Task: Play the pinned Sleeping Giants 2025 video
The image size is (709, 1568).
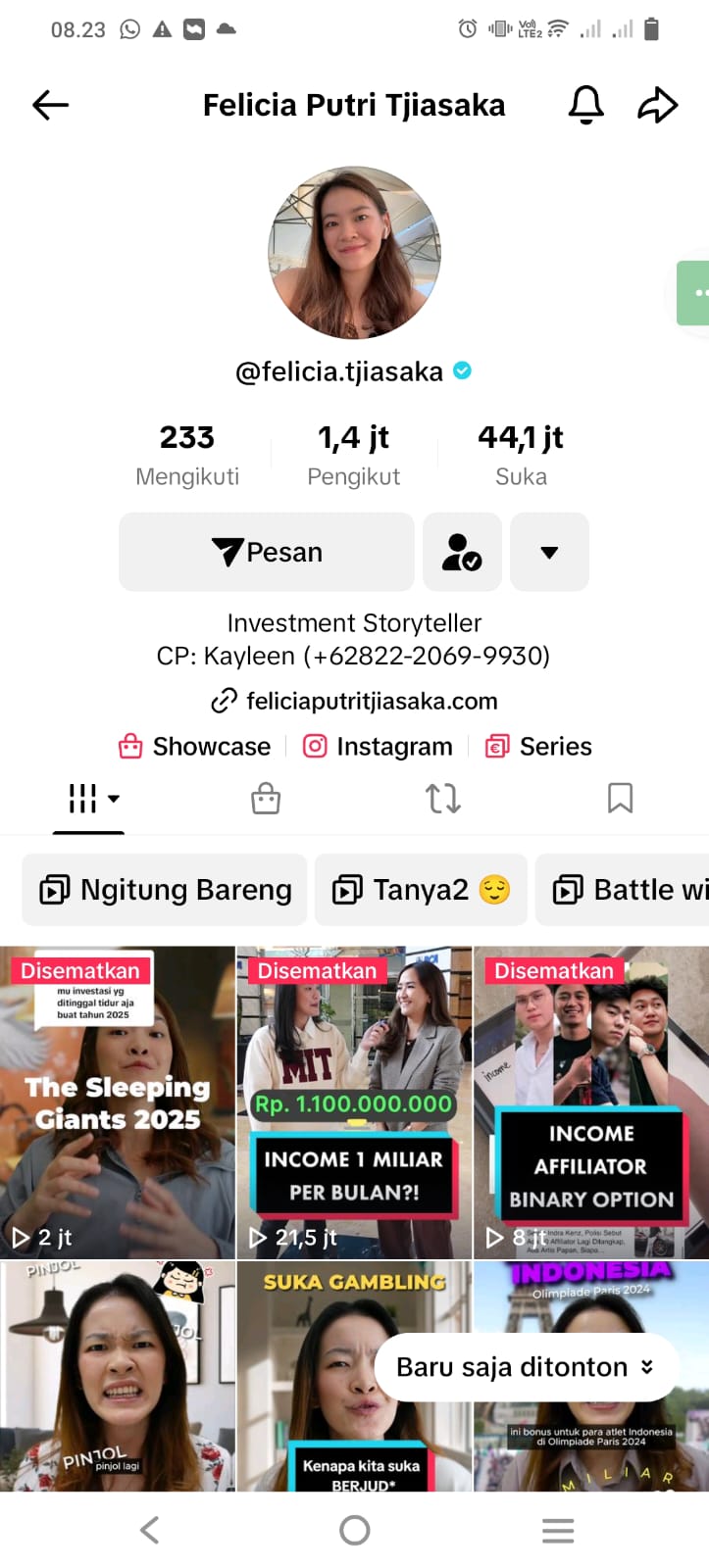Action: (x=118, y=1102)
